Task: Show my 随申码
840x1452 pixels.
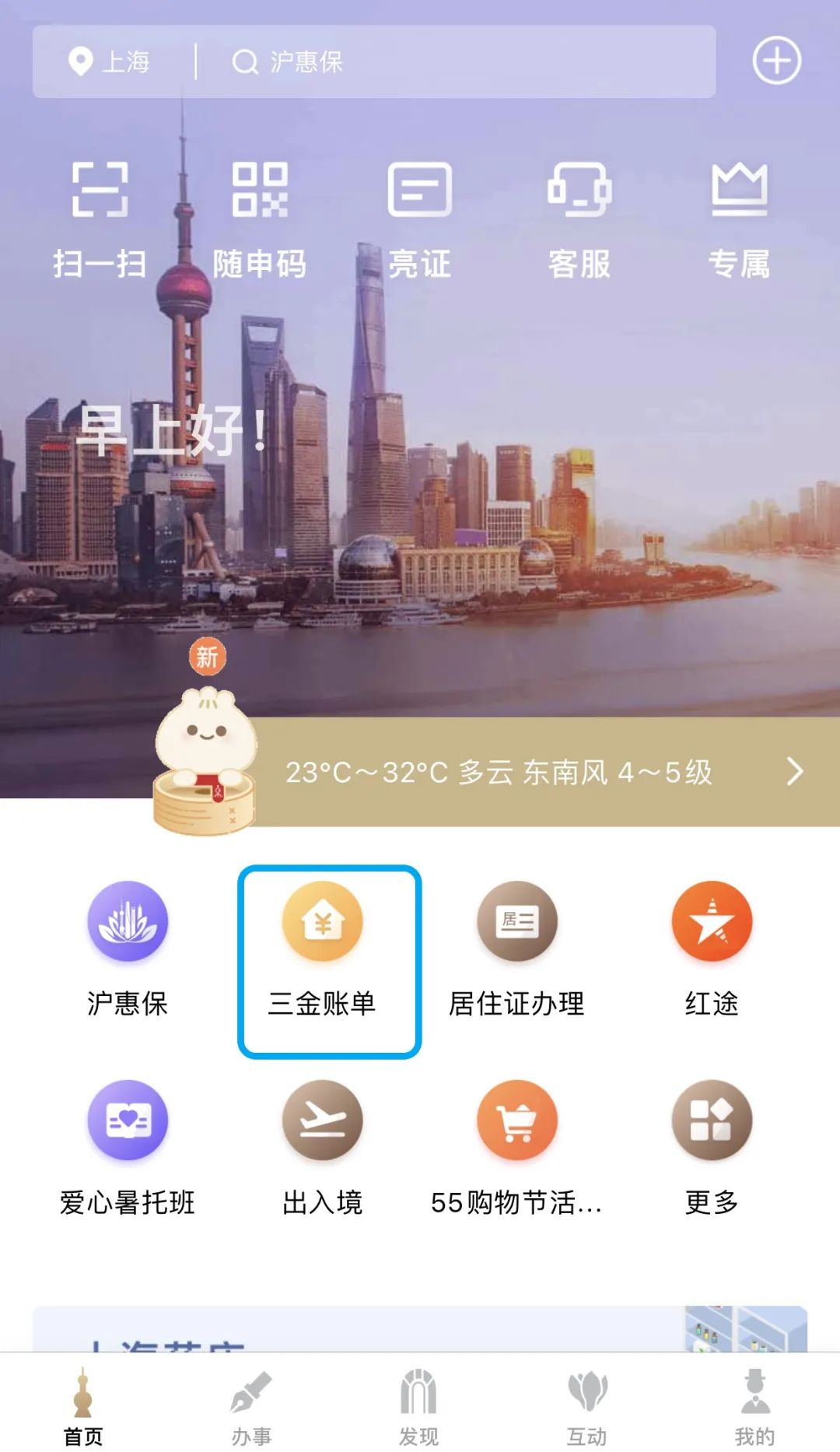Action: click(x=260, y=219)
